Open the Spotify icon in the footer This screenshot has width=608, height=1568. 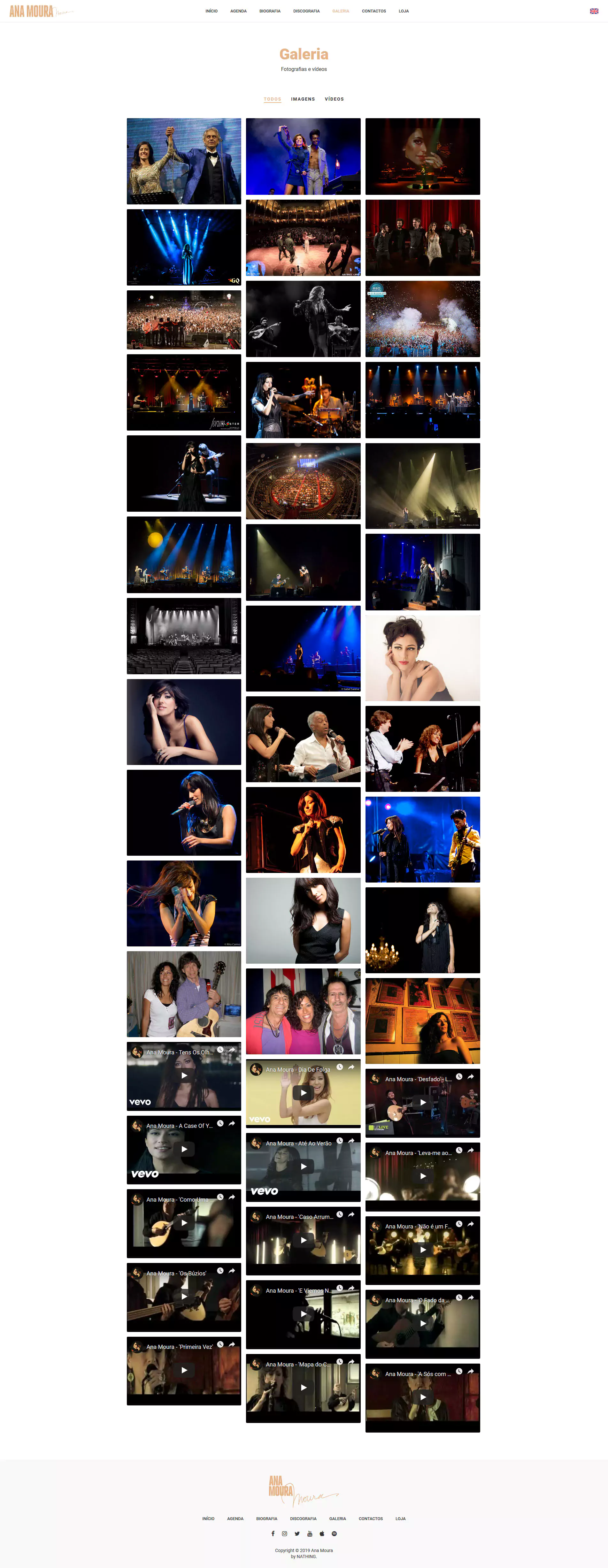tap(334, 1533)
